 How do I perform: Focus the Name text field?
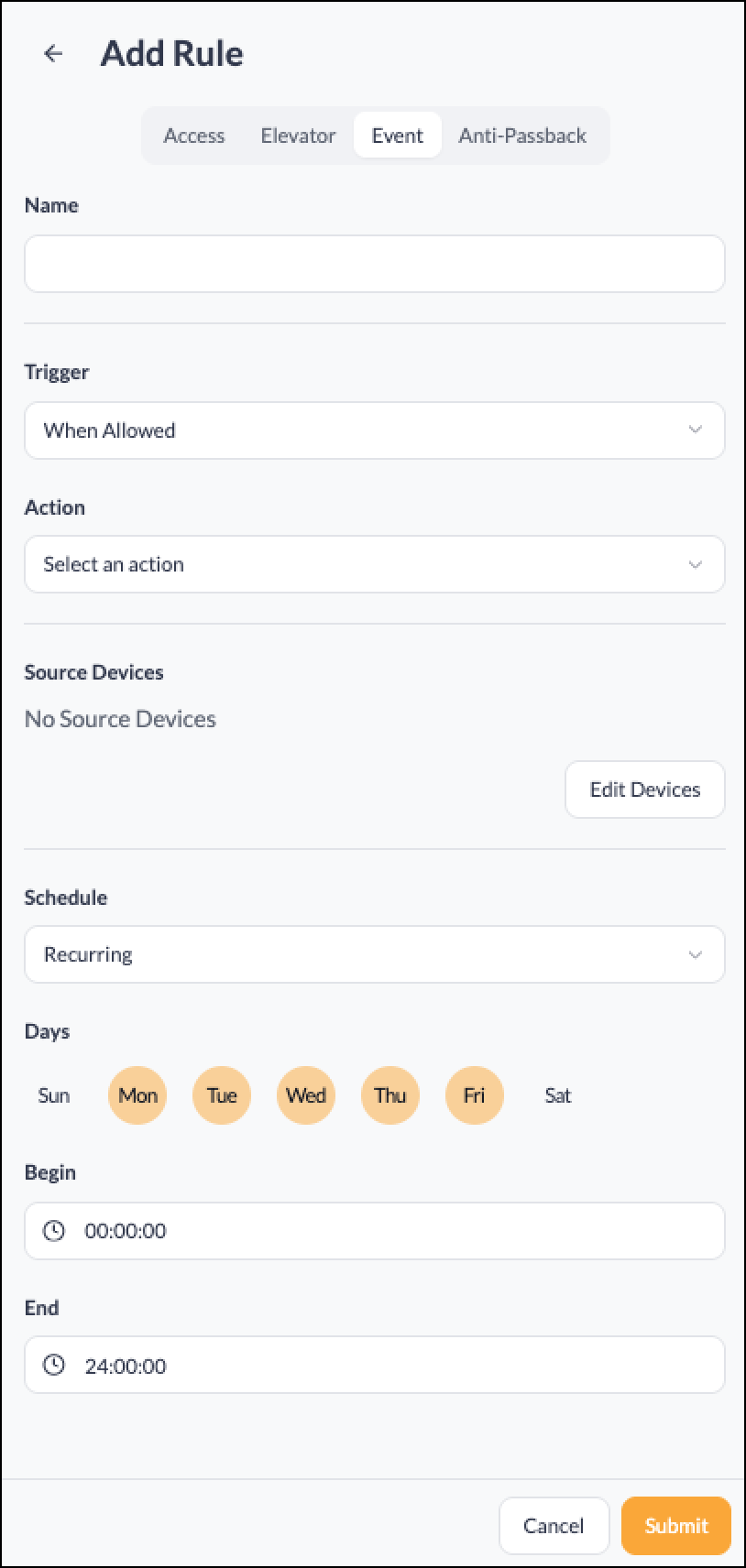pyautogui.click(x=374, y=264)
